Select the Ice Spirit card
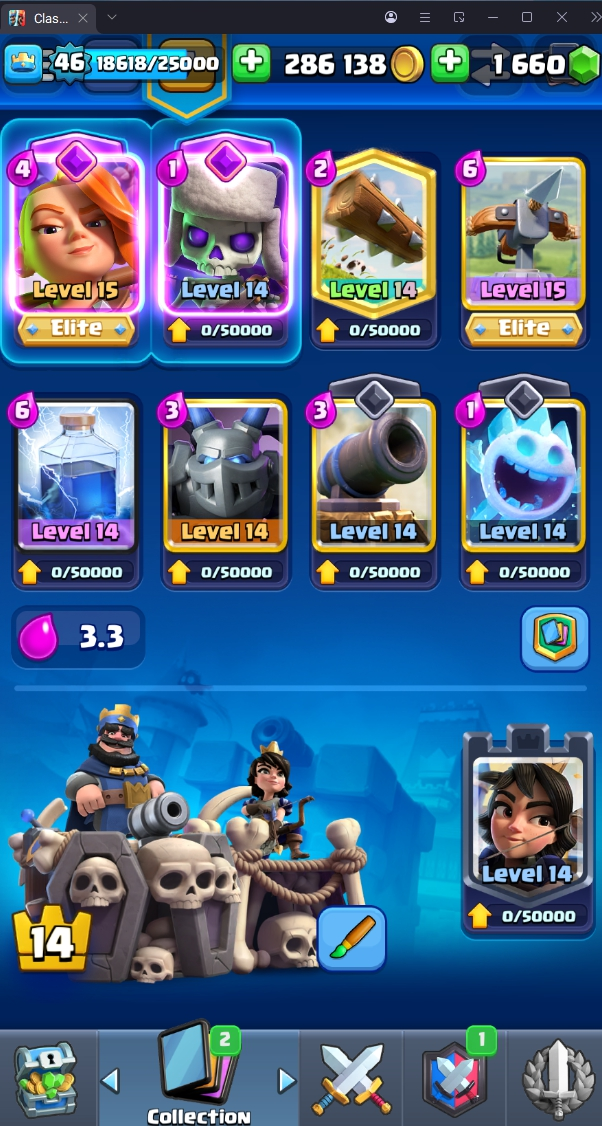Screen dimensions: 602x1126 click(523, 478)
